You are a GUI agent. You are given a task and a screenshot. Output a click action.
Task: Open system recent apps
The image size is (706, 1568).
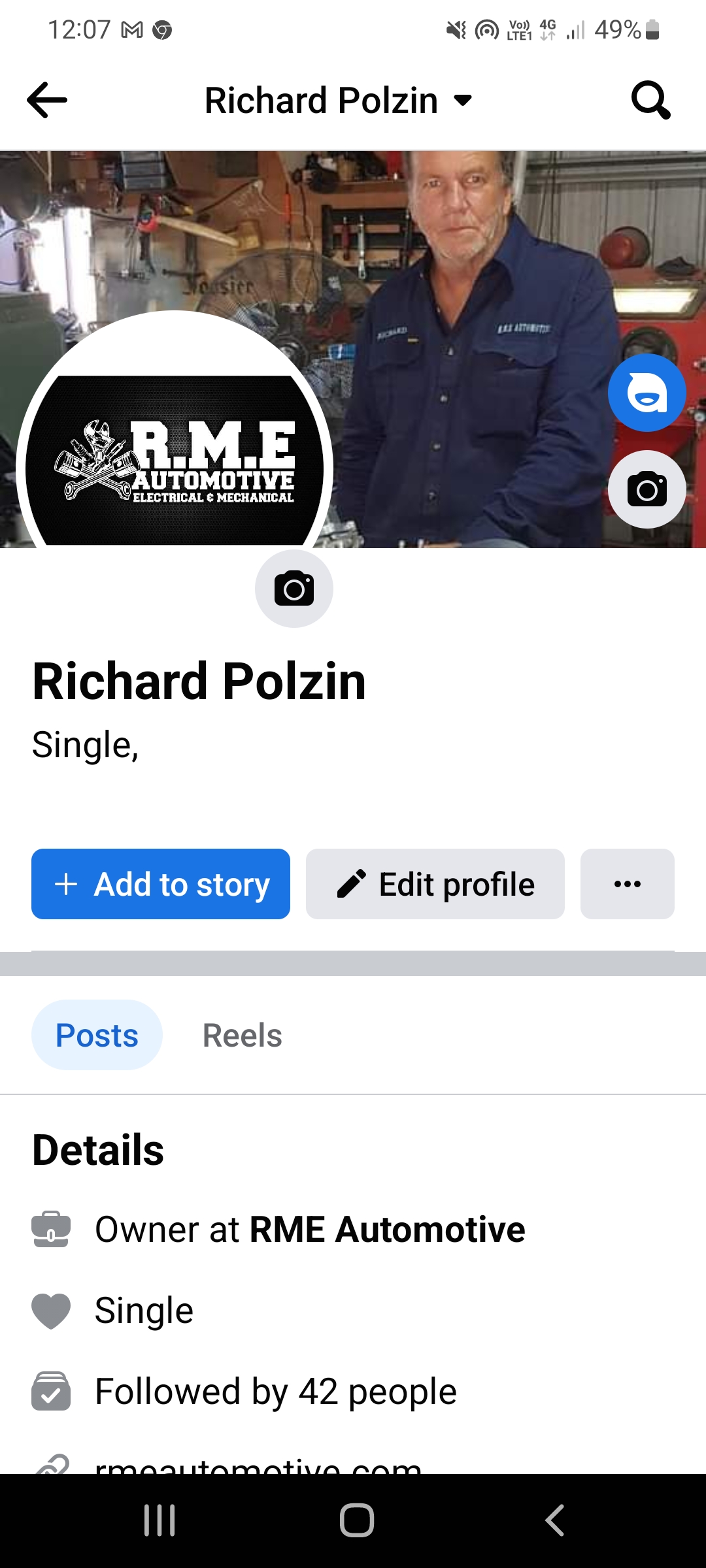coord(160,1520)
